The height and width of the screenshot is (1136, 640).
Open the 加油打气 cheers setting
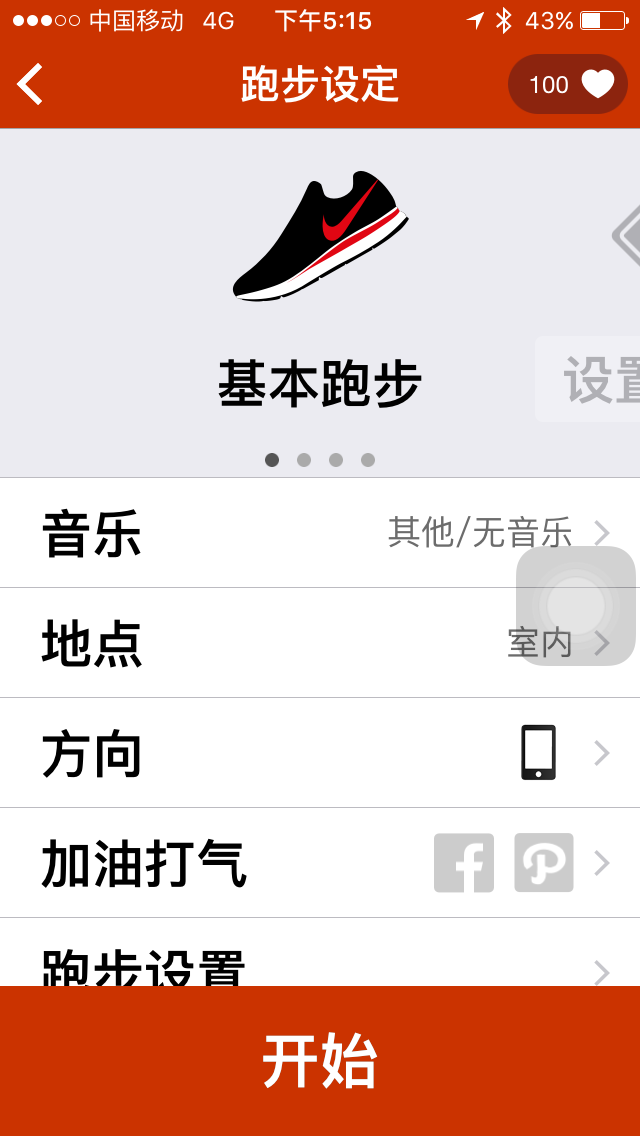click(320, 863)
